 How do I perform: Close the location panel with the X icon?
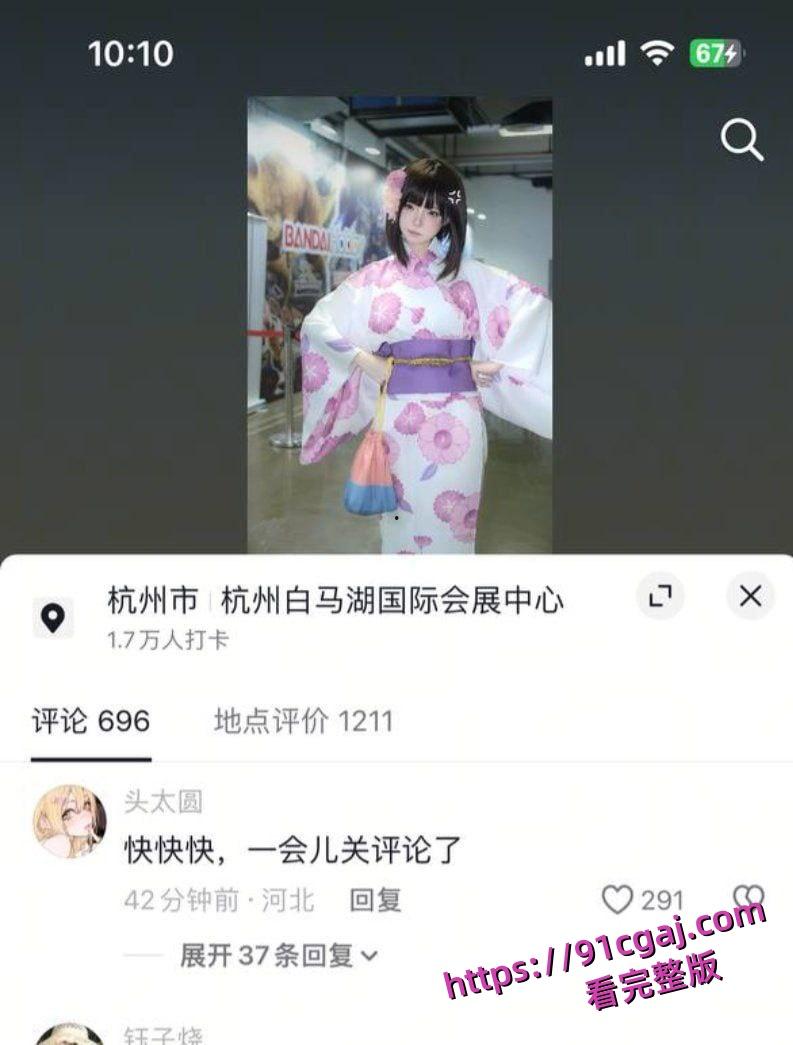748,597
